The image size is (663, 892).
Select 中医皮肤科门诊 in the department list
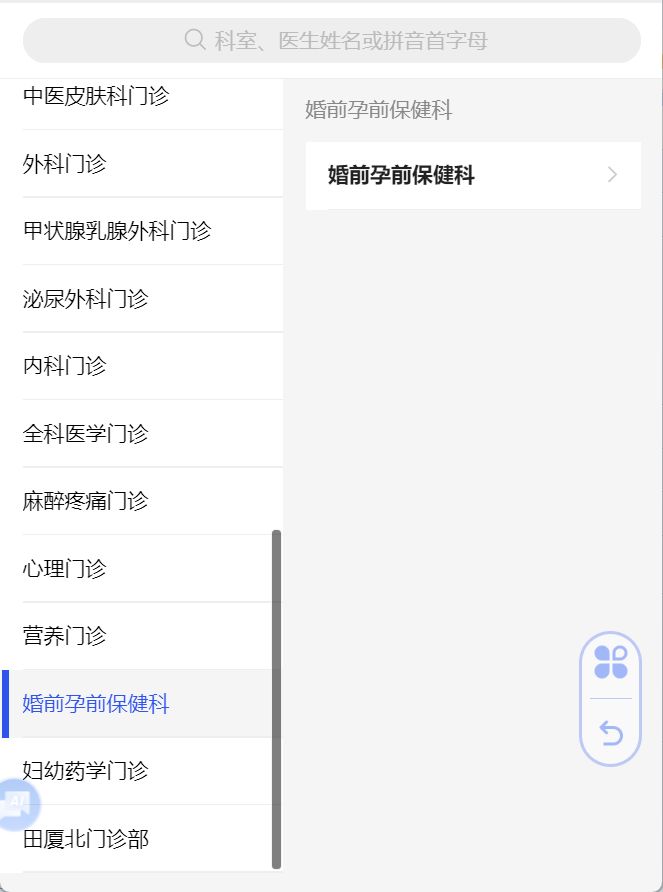point(96,97)
